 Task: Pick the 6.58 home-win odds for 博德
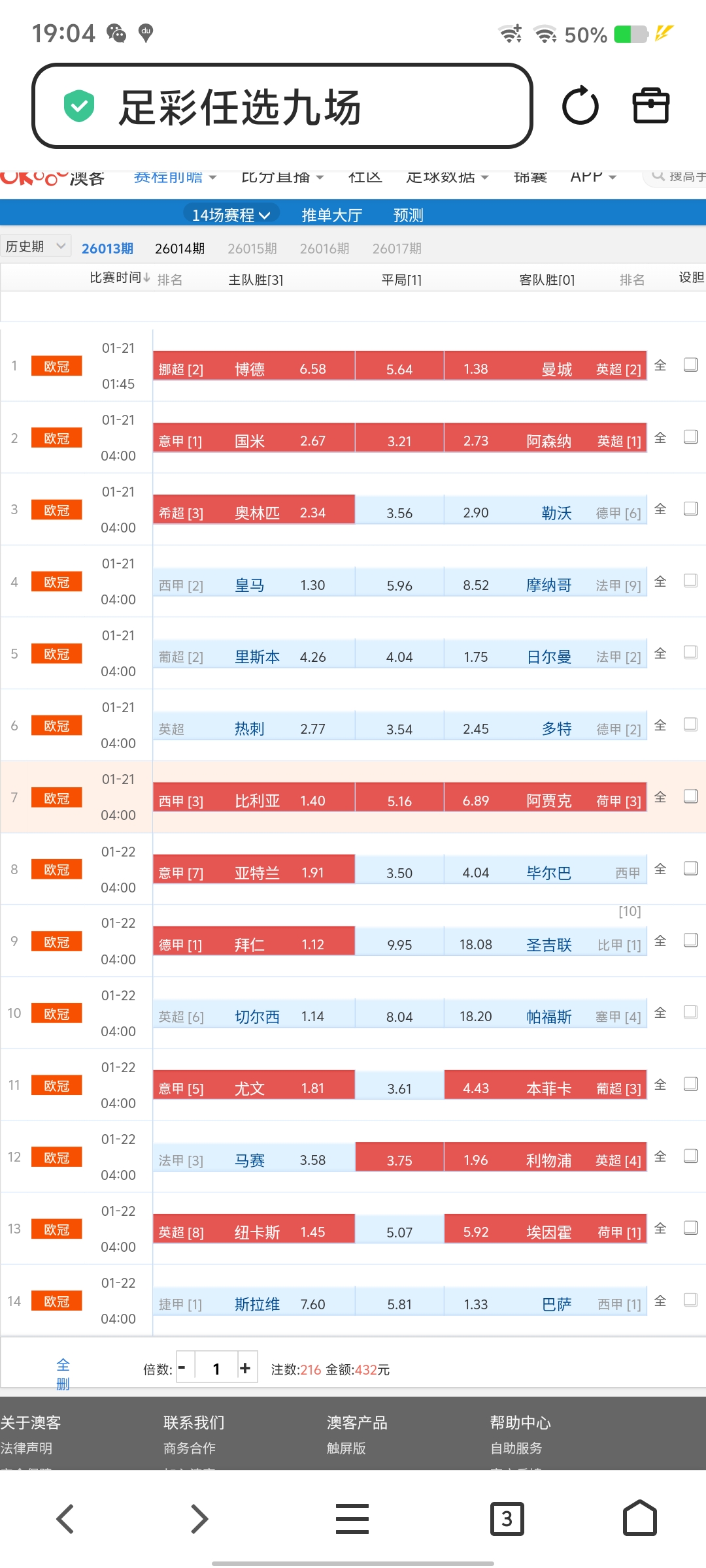tap(312, 368)
